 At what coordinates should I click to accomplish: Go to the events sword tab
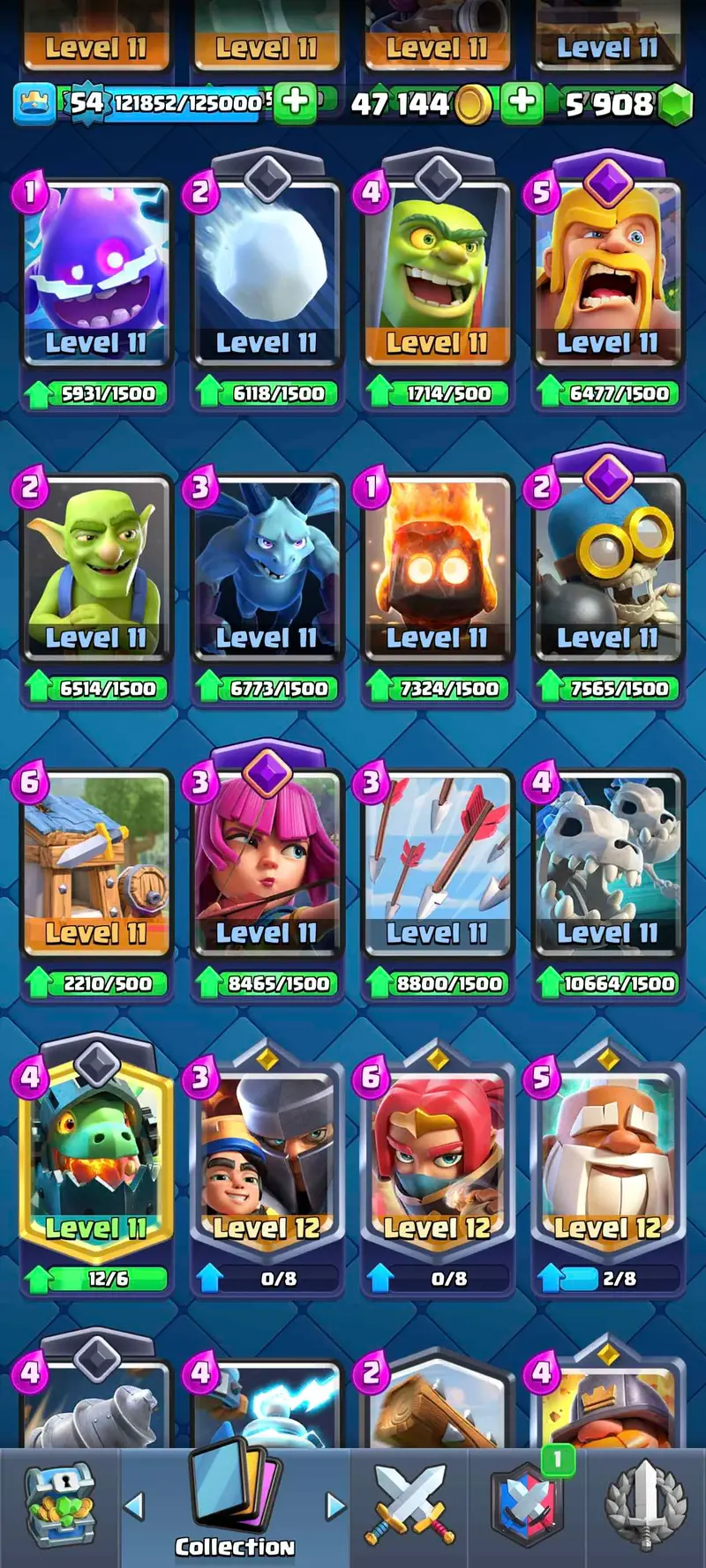(x=646, y=1506)
